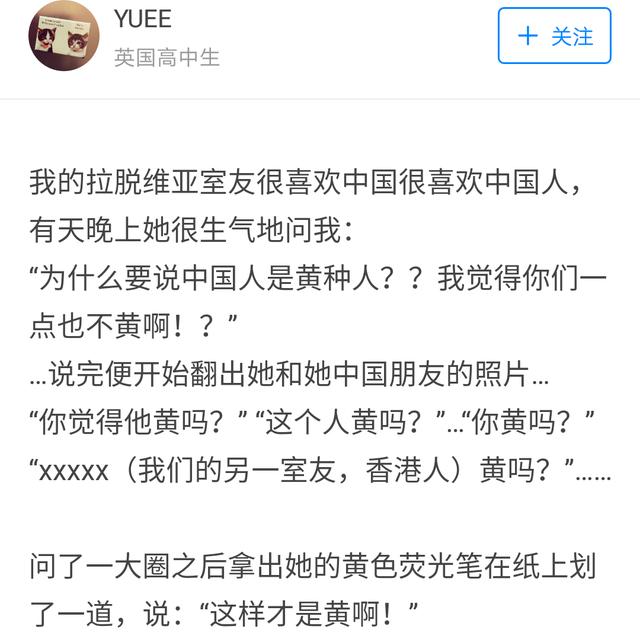Open YUEE's profile avatar

(64, 37)
